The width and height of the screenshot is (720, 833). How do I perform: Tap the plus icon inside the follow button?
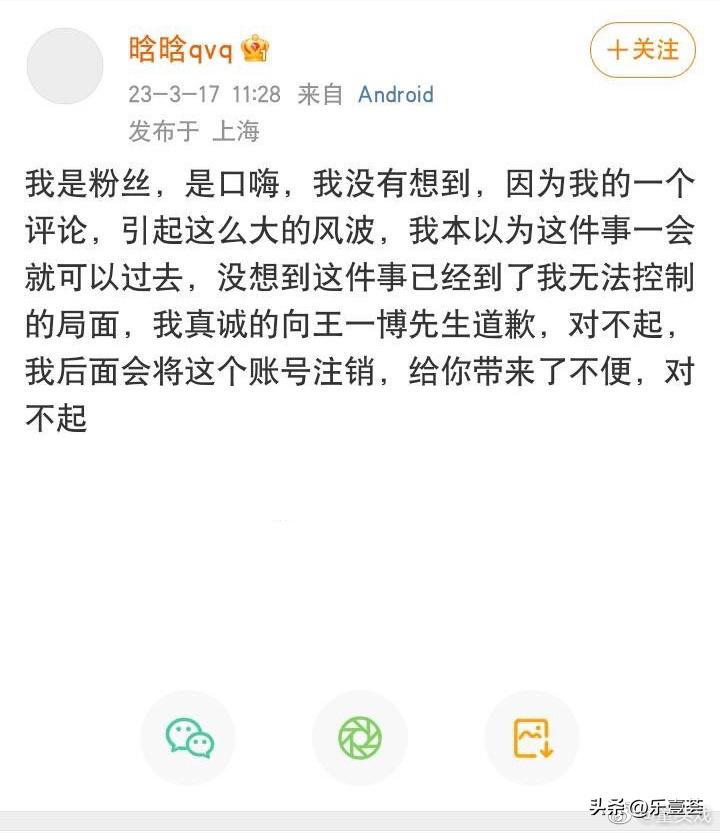pyautogui.click(x=616, y=51)
